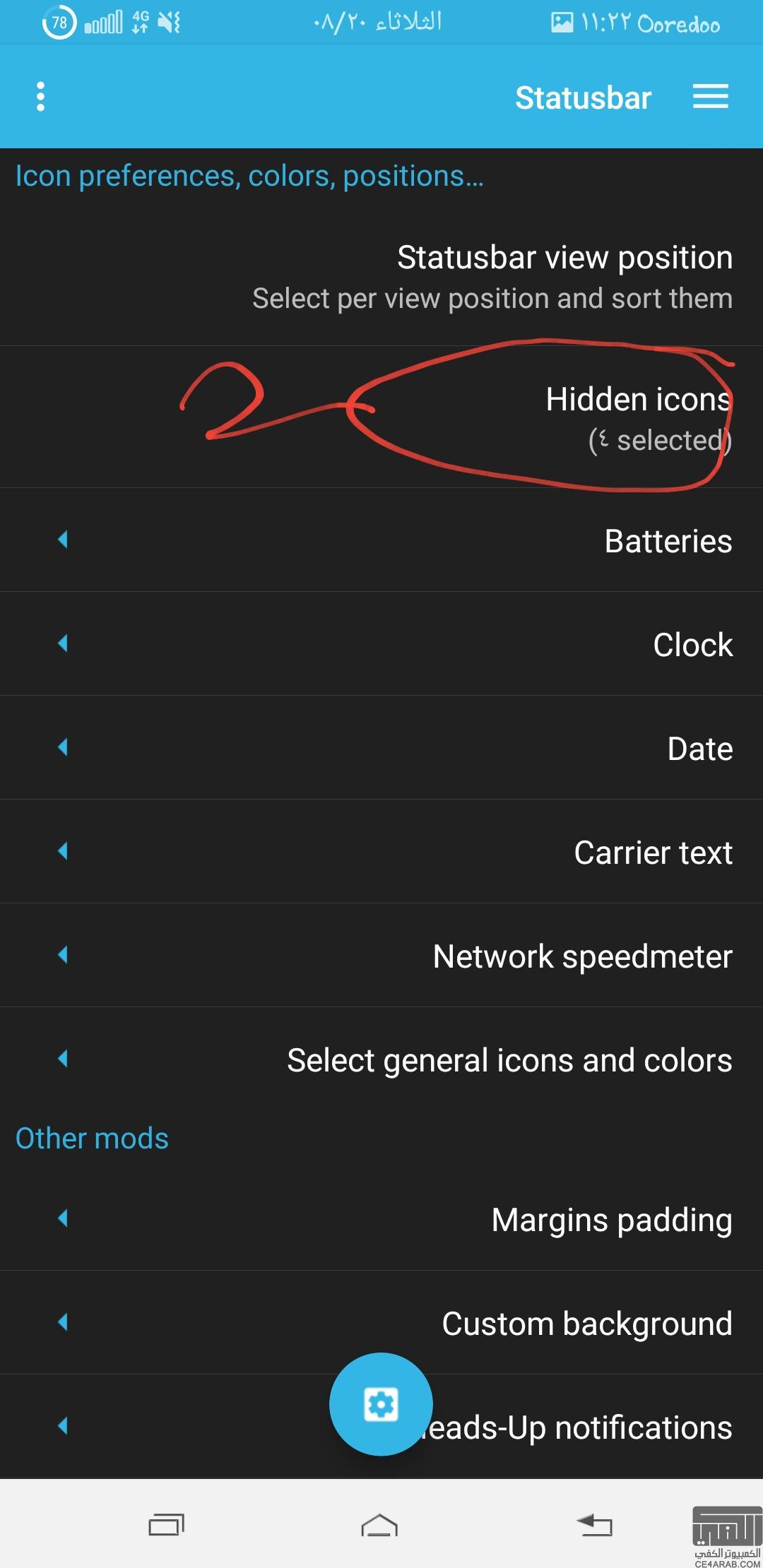This screenshot has height=1568, width=763.
Task: Go back with the navigation bar
Action: [594, 1525]
